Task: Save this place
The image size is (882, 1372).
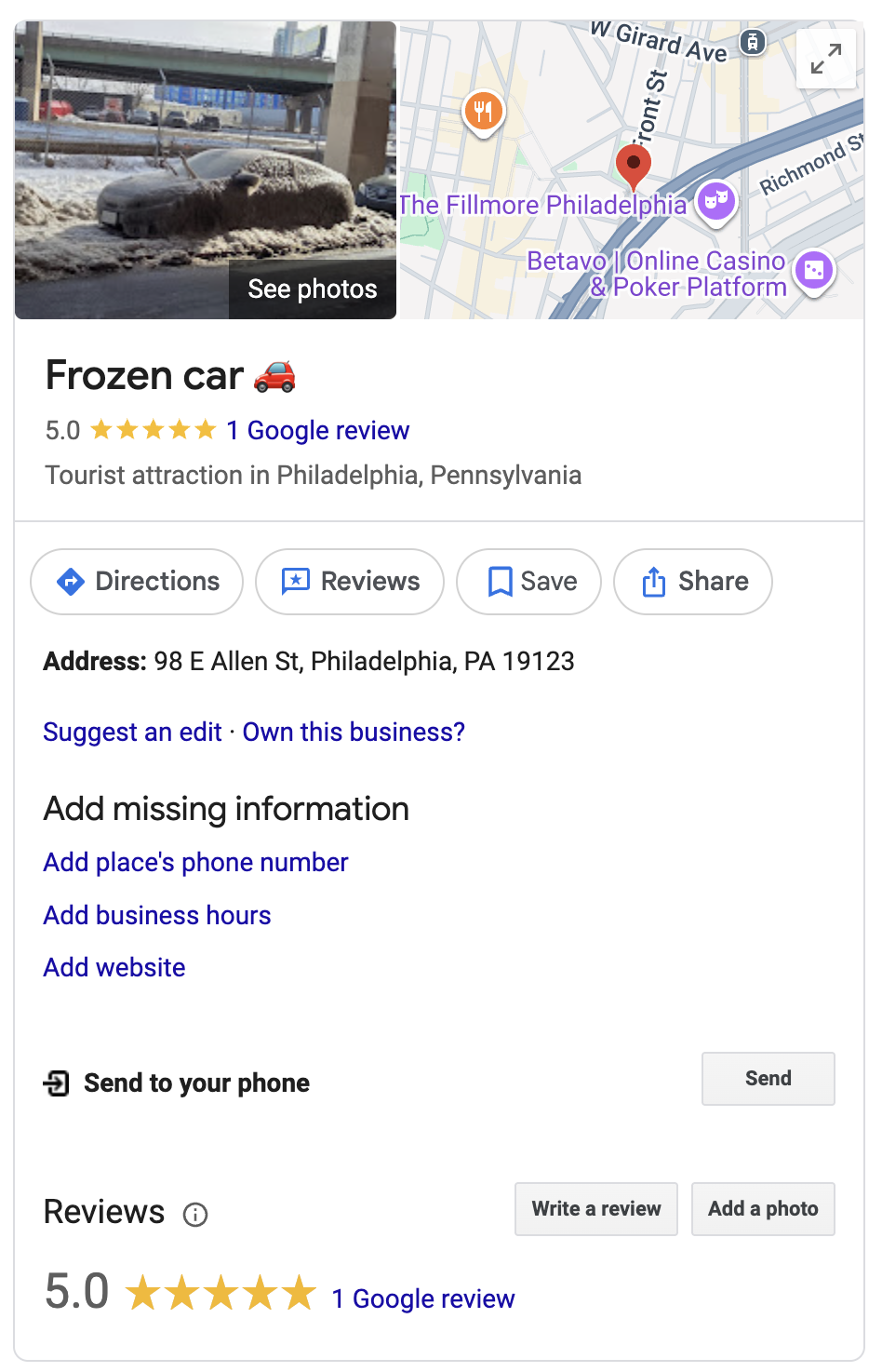Action: click(528, 582)
